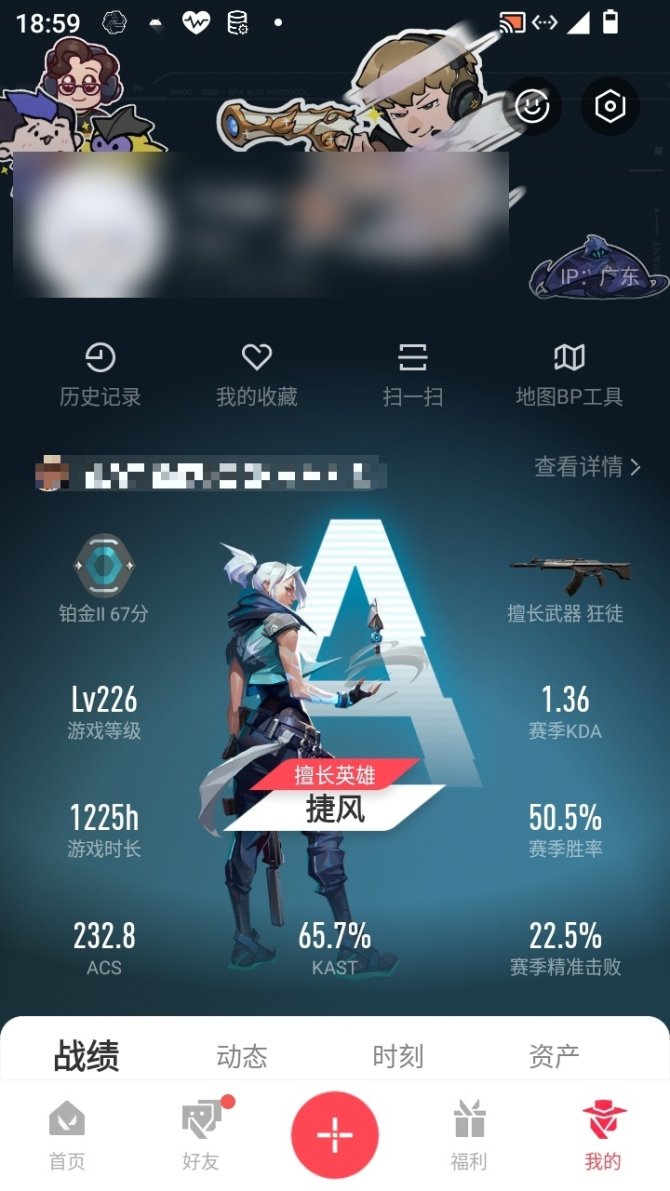Image resolution: width=670 pixels, height=1191 pixels.
Task: Open 地图BP工具 map tool
Action: tap(569, 375)
